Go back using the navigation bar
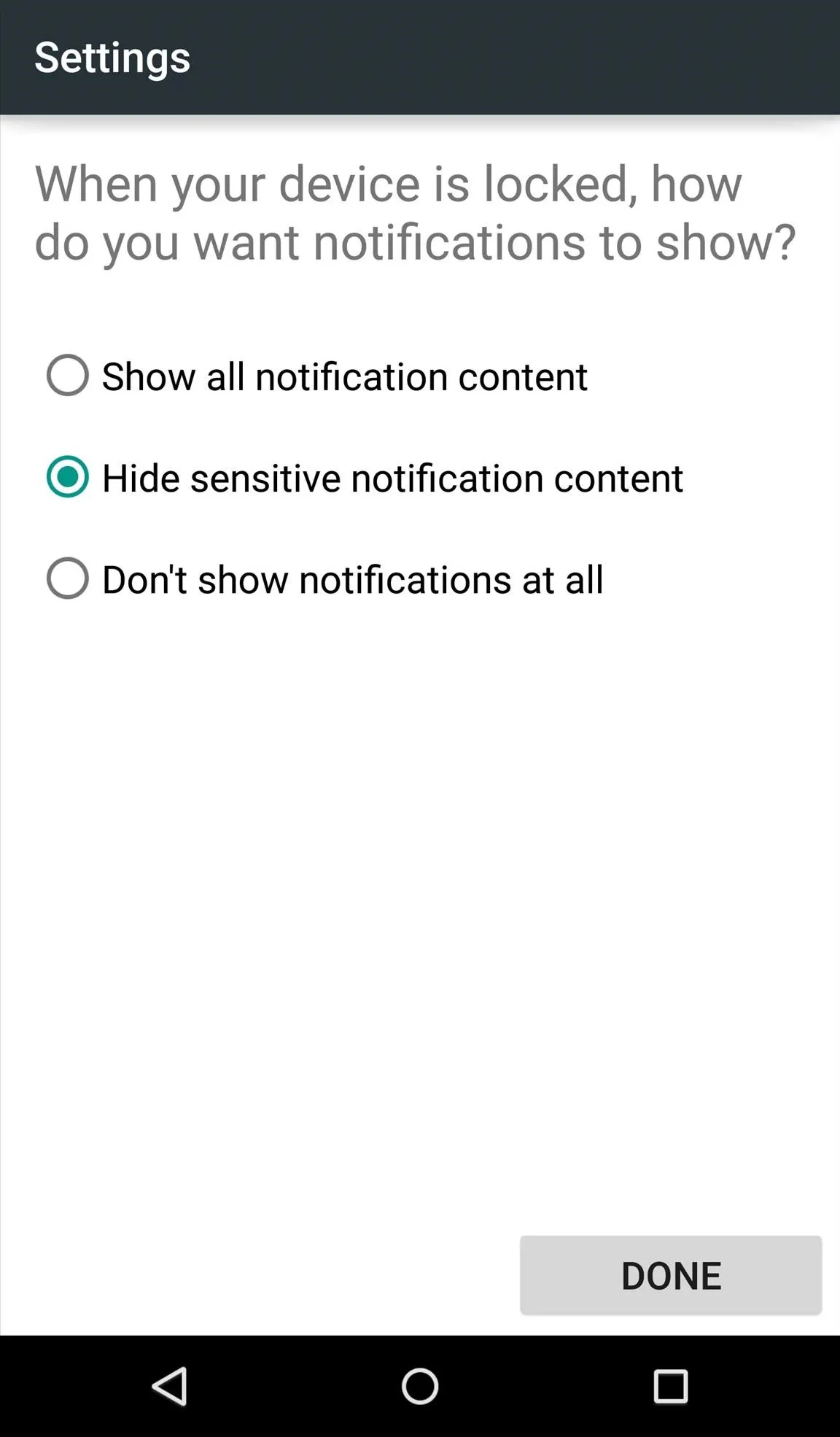This screenshot has width=840, height=1437. [170, 1386]
